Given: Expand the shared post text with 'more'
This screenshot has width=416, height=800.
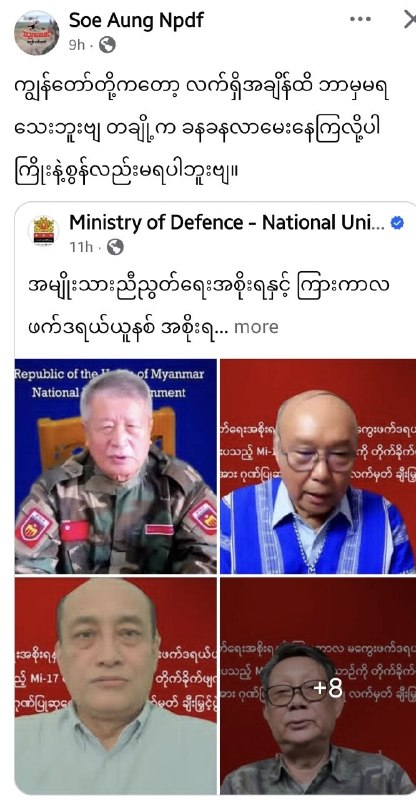Looking at the screenshot, I should tap(256, 327).
